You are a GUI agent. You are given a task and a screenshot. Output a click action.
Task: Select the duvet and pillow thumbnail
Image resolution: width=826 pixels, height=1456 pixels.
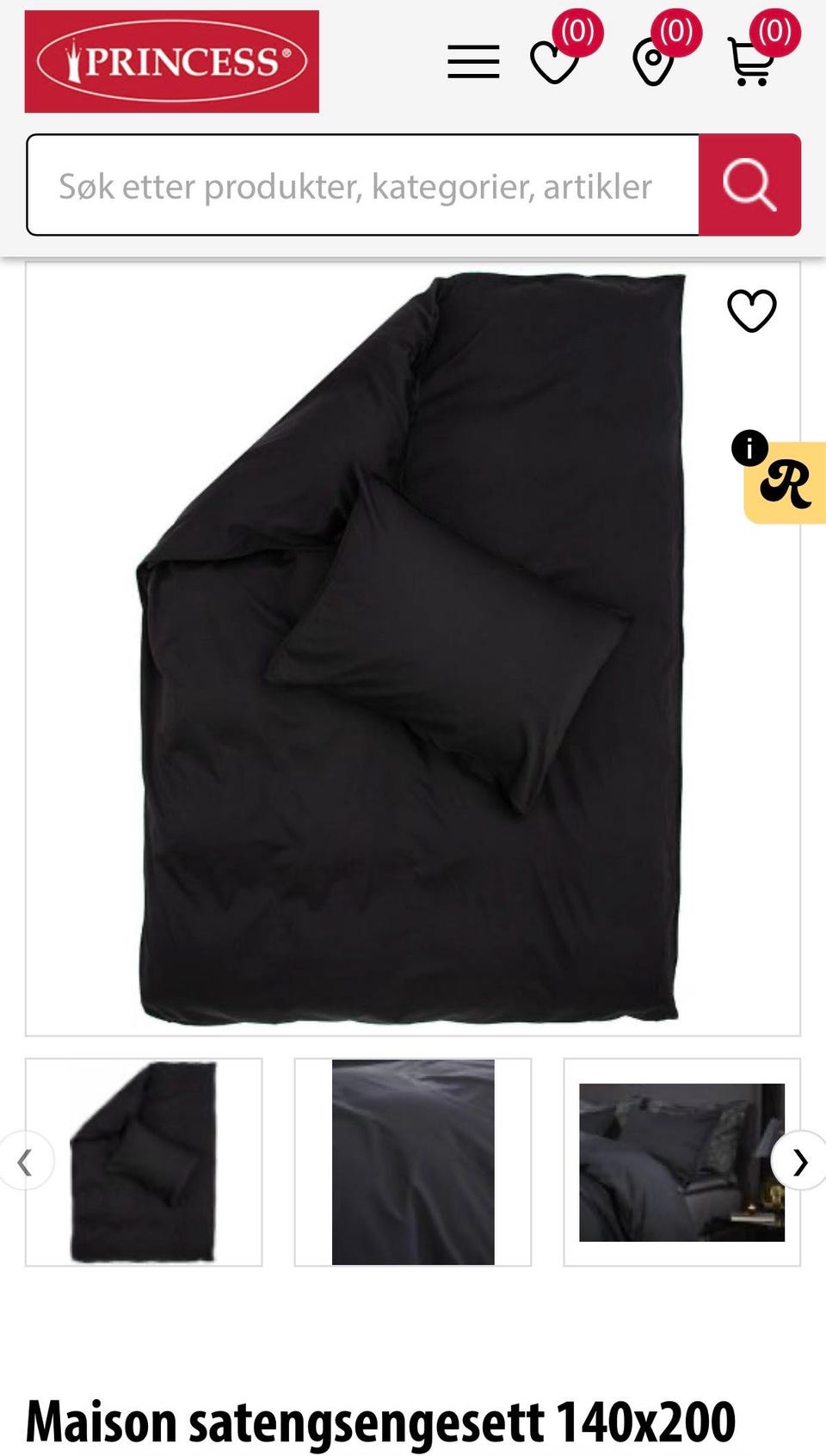[x=144, y=1162]
